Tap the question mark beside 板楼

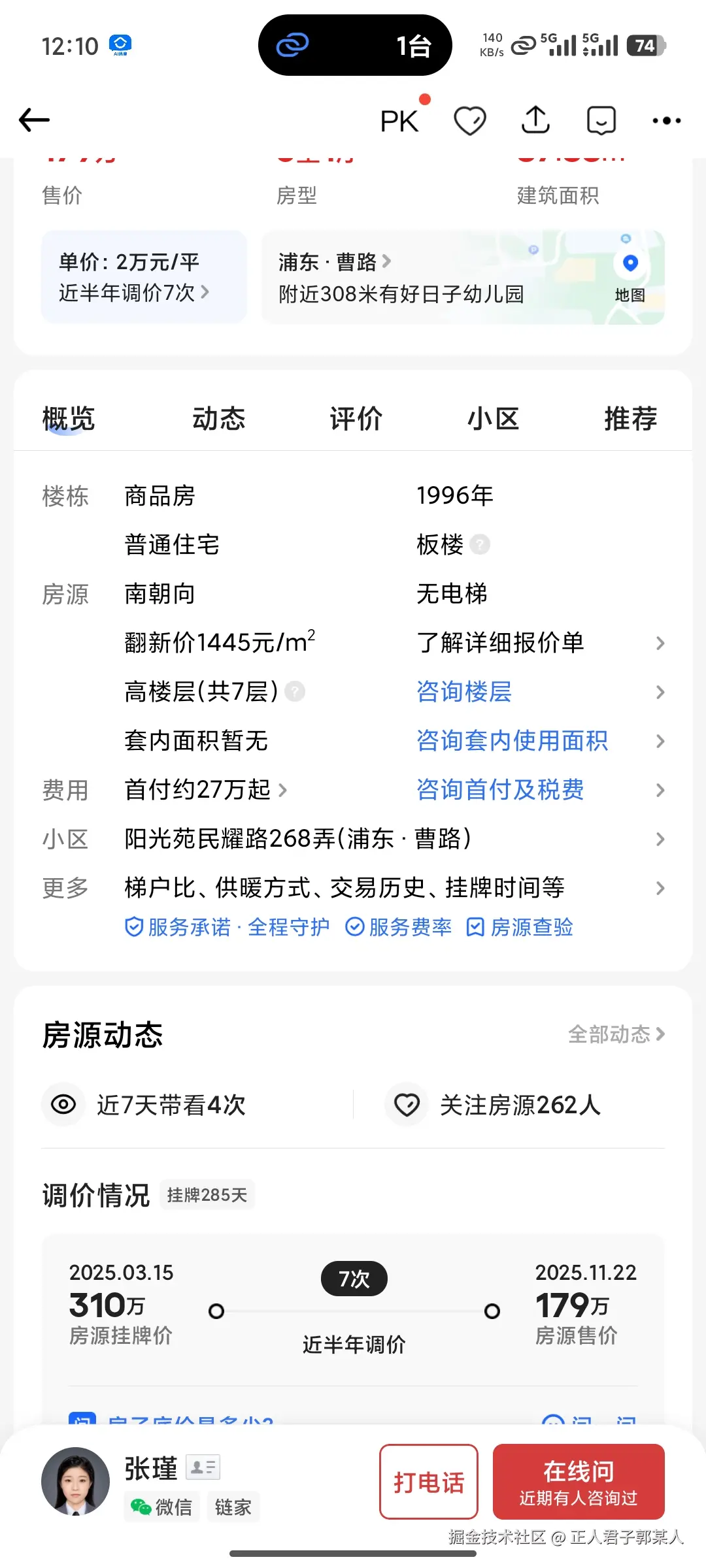click(480, 544)
